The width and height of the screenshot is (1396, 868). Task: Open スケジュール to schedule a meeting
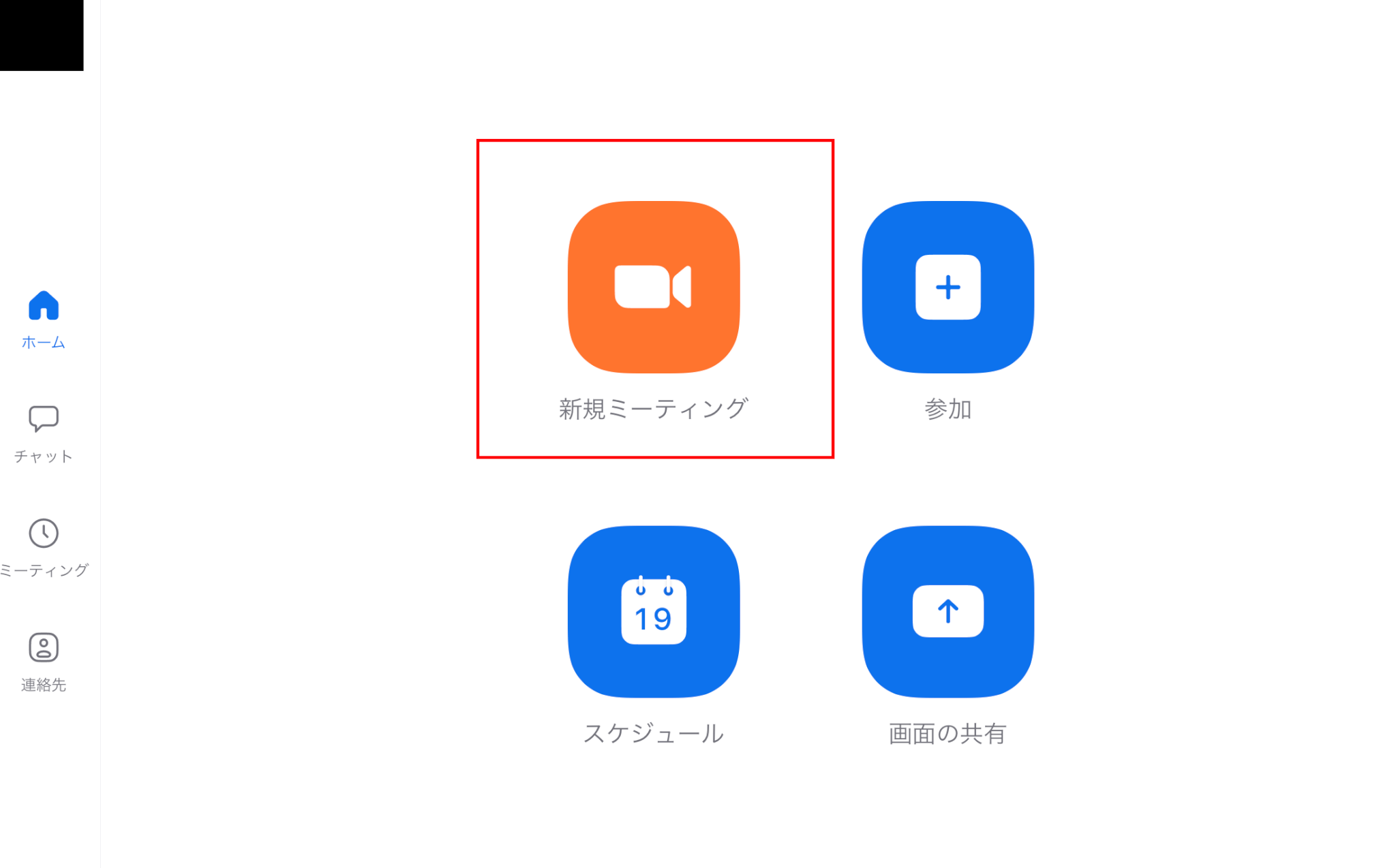pos(653,611)
